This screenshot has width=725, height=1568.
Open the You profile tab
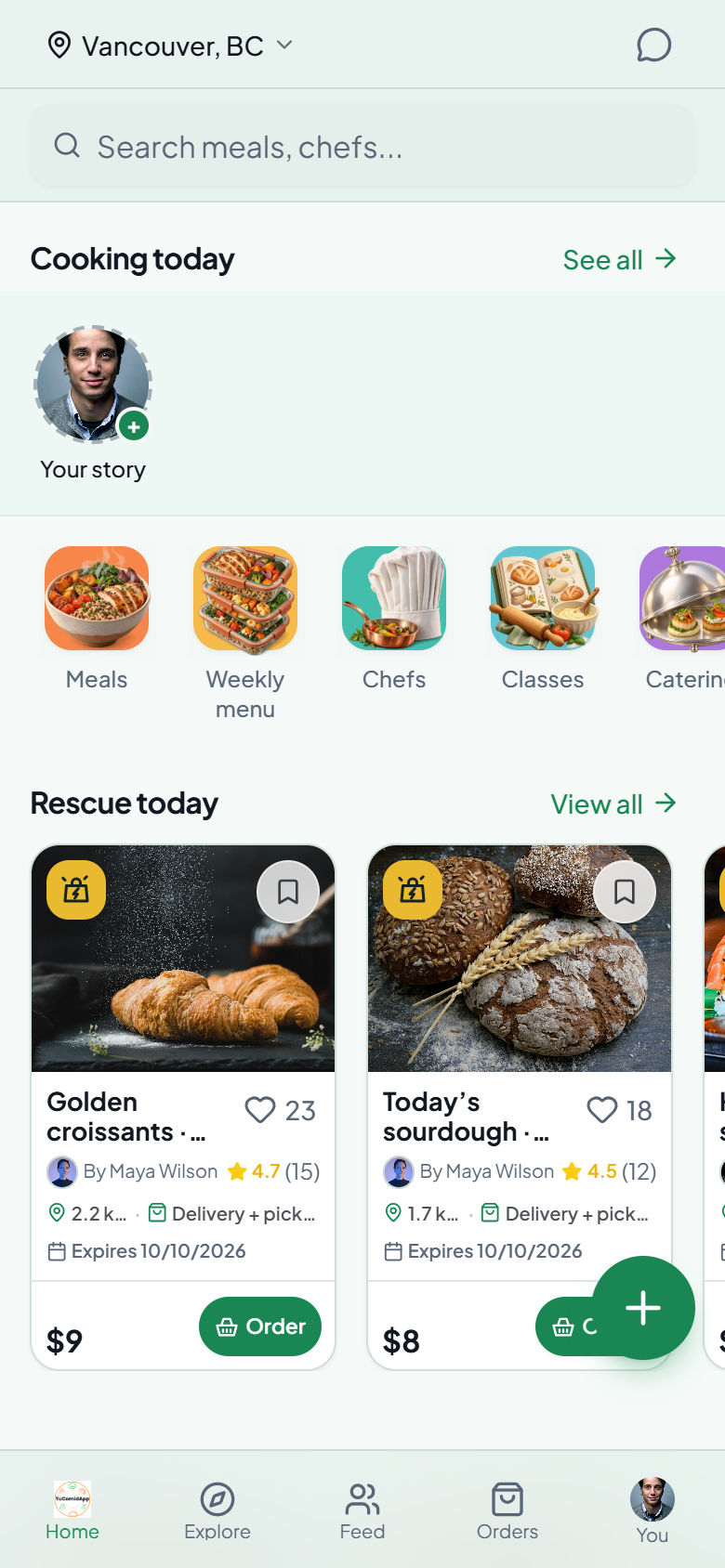point(652,1511)
